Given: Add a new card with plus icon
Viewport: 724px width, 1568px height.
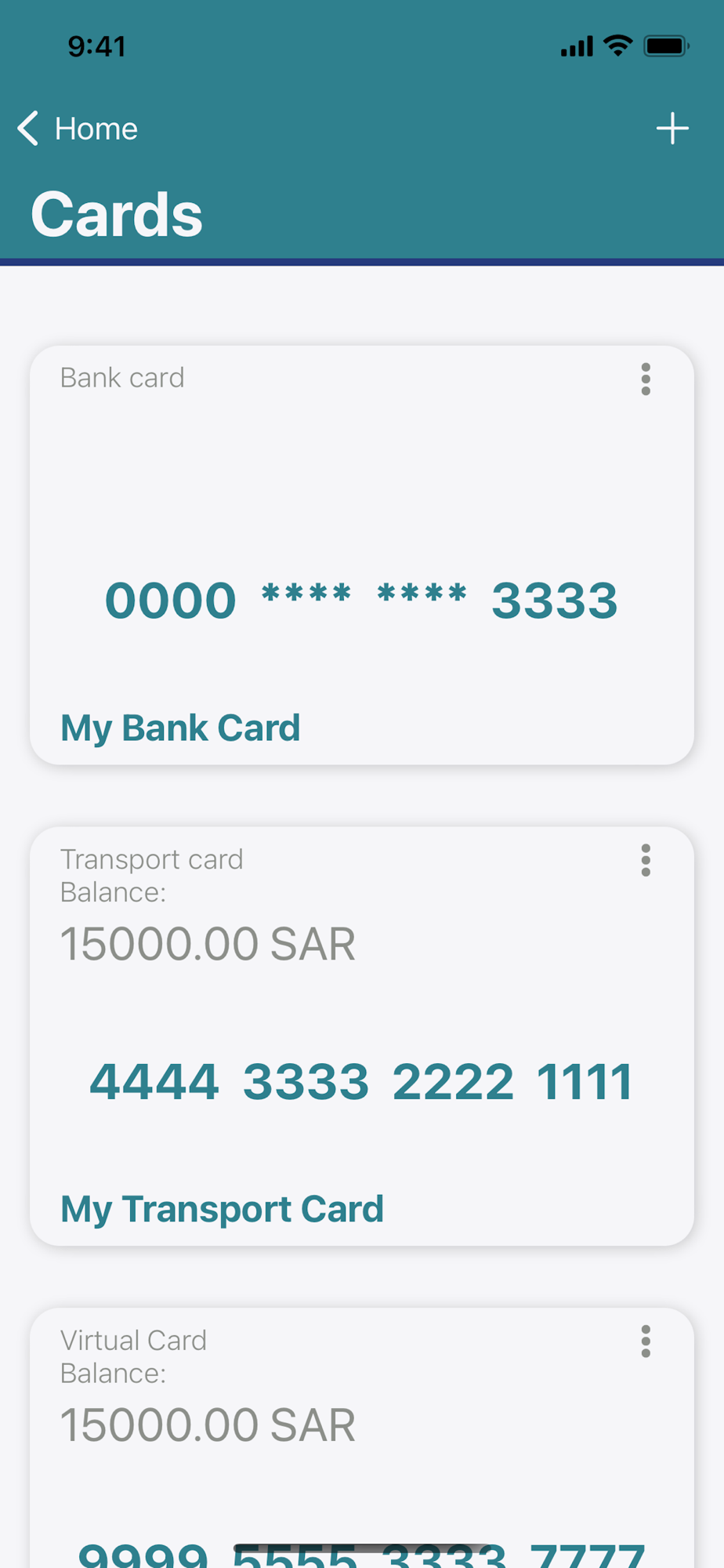Looking at the screenshot, I should pos(672,129).
